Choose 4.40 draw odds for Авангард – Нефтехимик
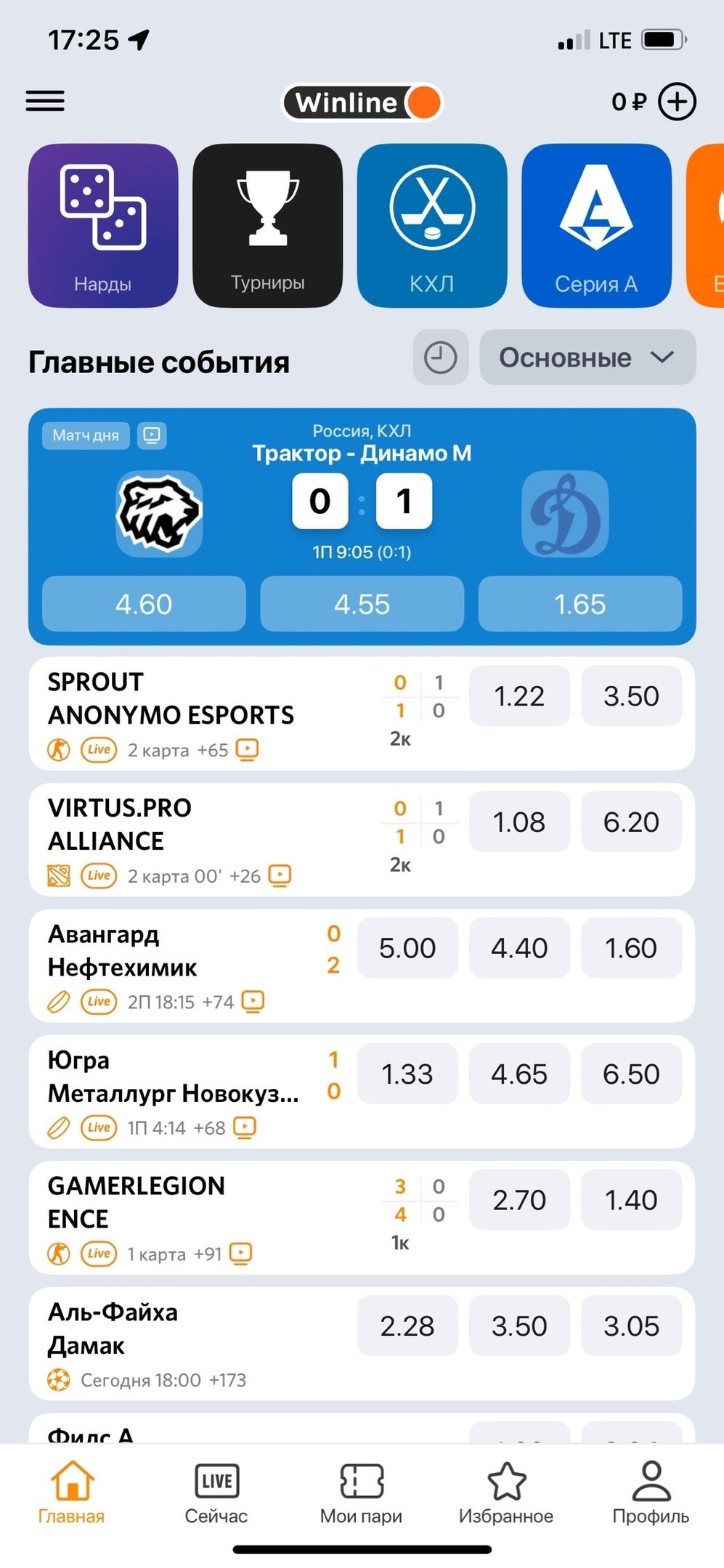Viewport: 724px width, 1568px height. pyautogui.click(x=518, y=948)
